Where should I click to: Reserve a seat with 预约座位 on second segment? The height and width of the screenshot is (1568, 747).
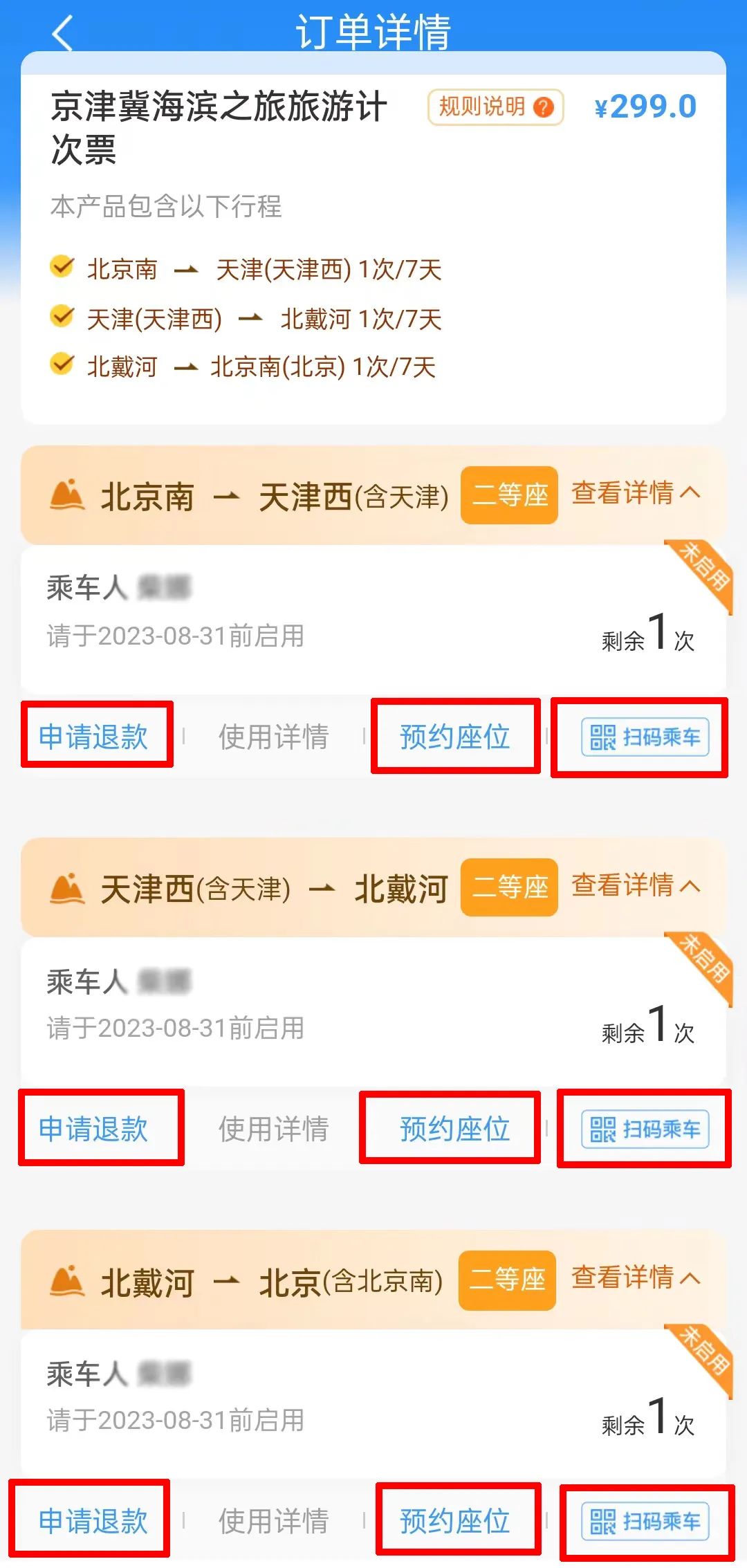(x=453, y=1129)
